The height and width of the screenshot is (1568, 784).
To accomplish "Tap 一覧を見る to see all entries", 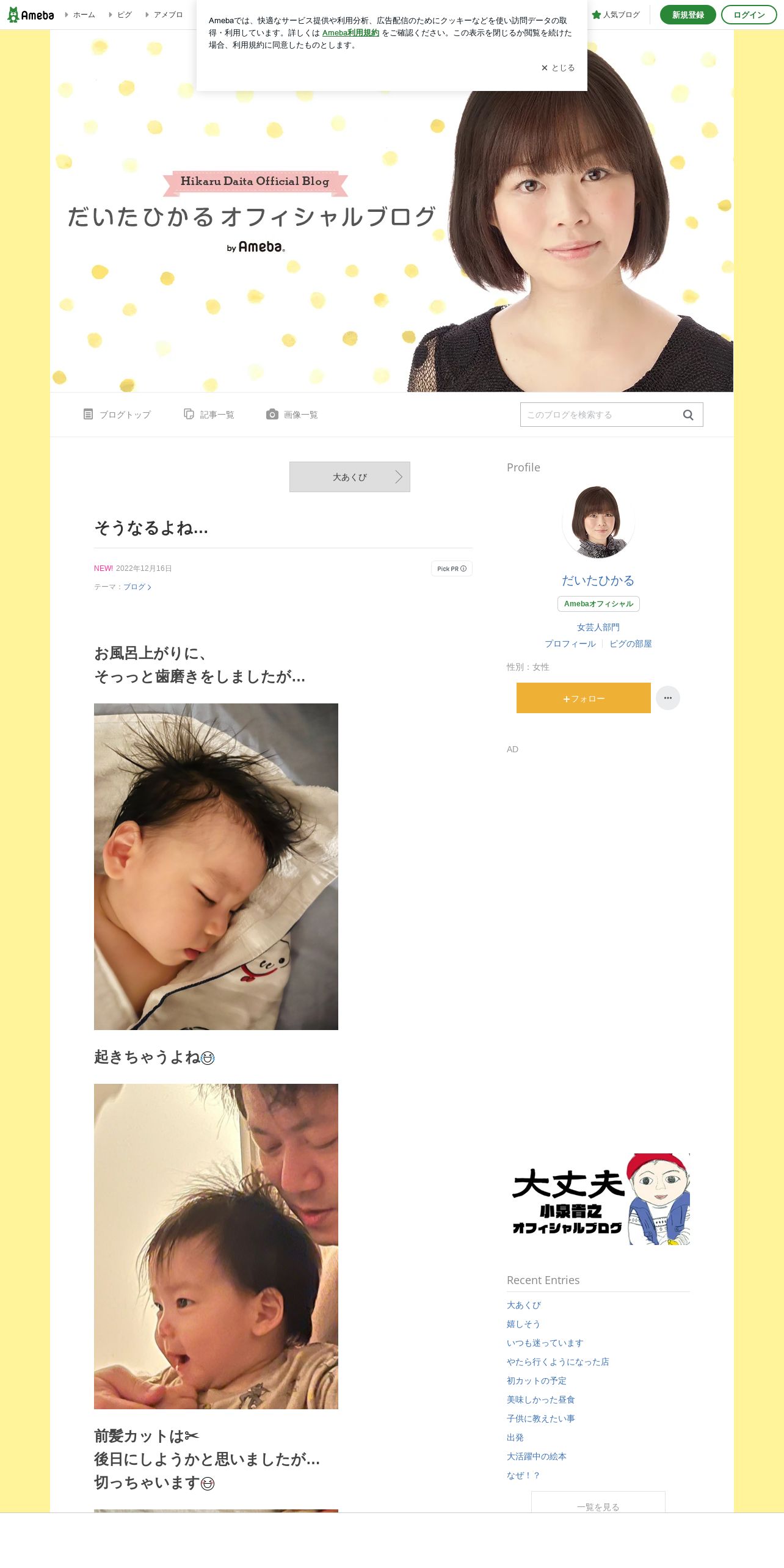I will tap(598, 1503).
